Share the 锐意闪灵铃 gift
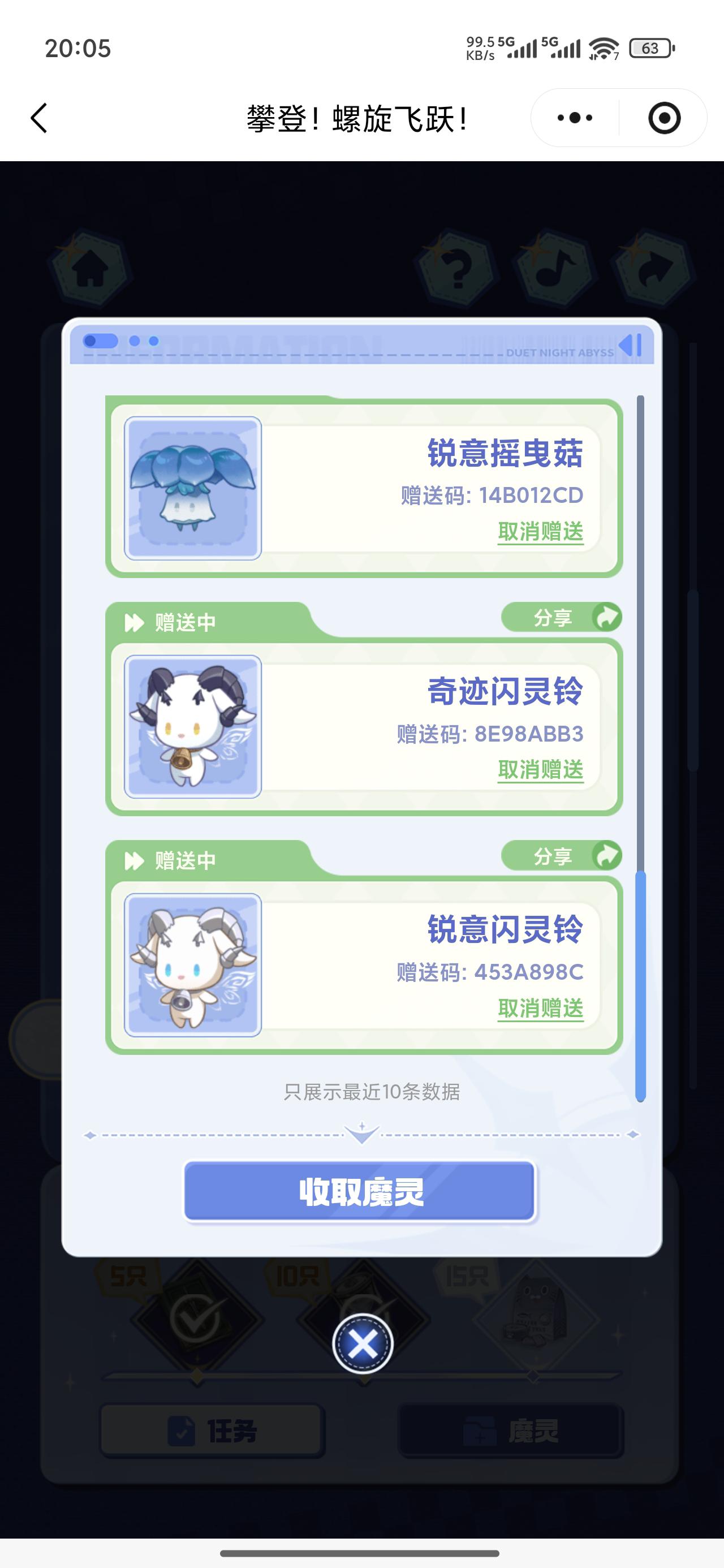 [x=561, y=856]
